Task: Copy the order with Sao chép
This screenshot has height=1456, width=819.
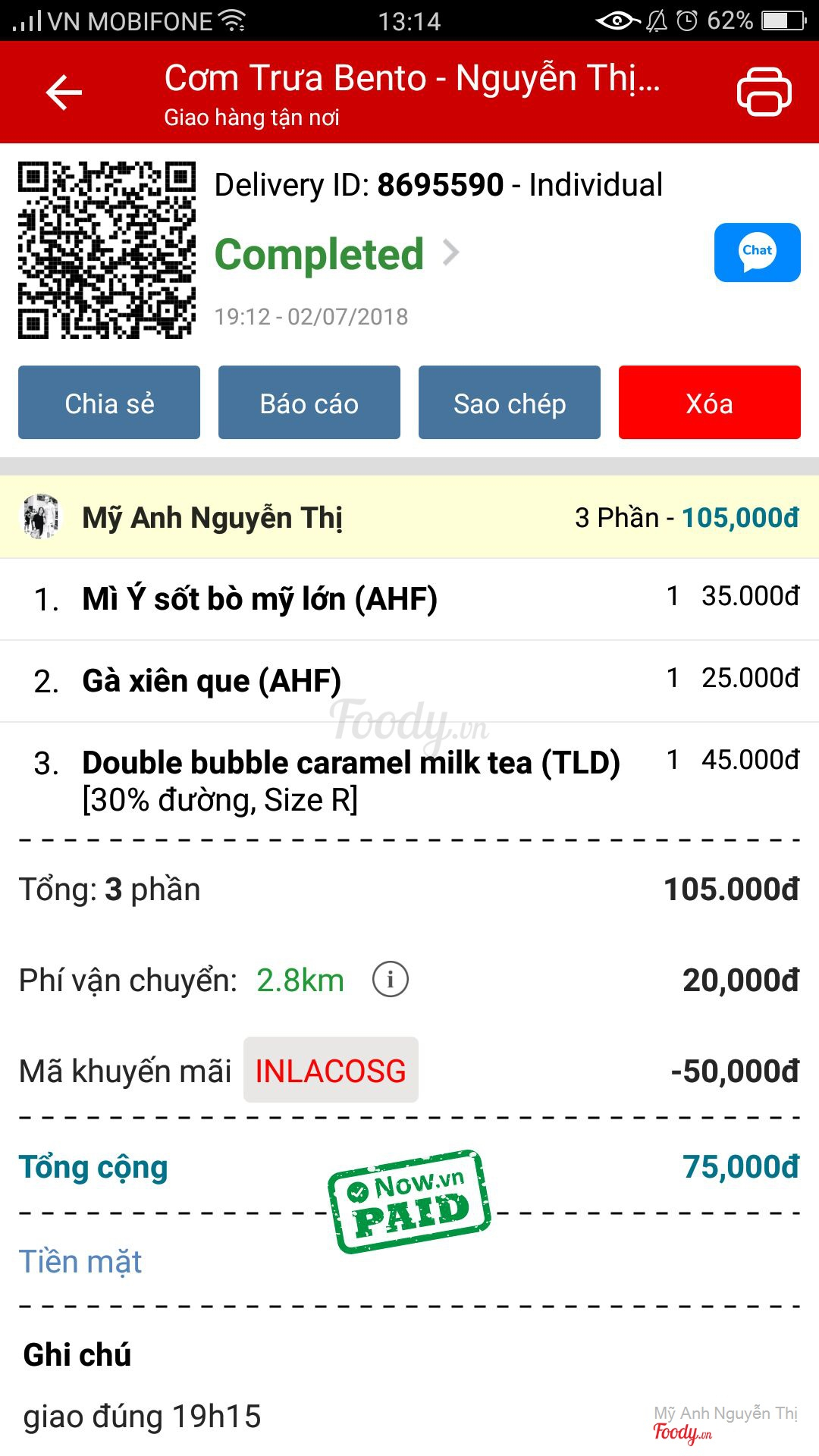Action: (510, 403)
